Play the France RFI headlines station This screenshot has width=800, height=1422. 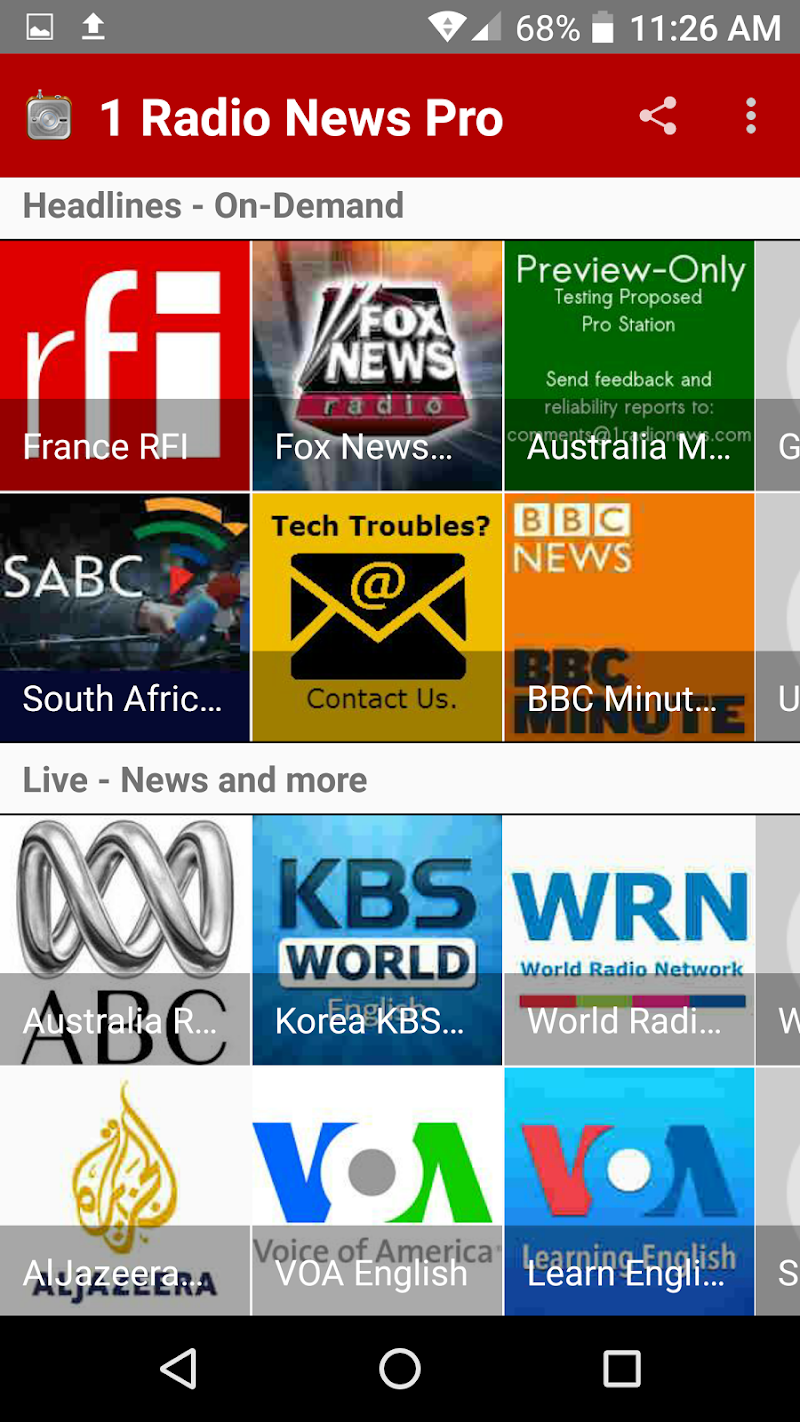pos(124,366)
